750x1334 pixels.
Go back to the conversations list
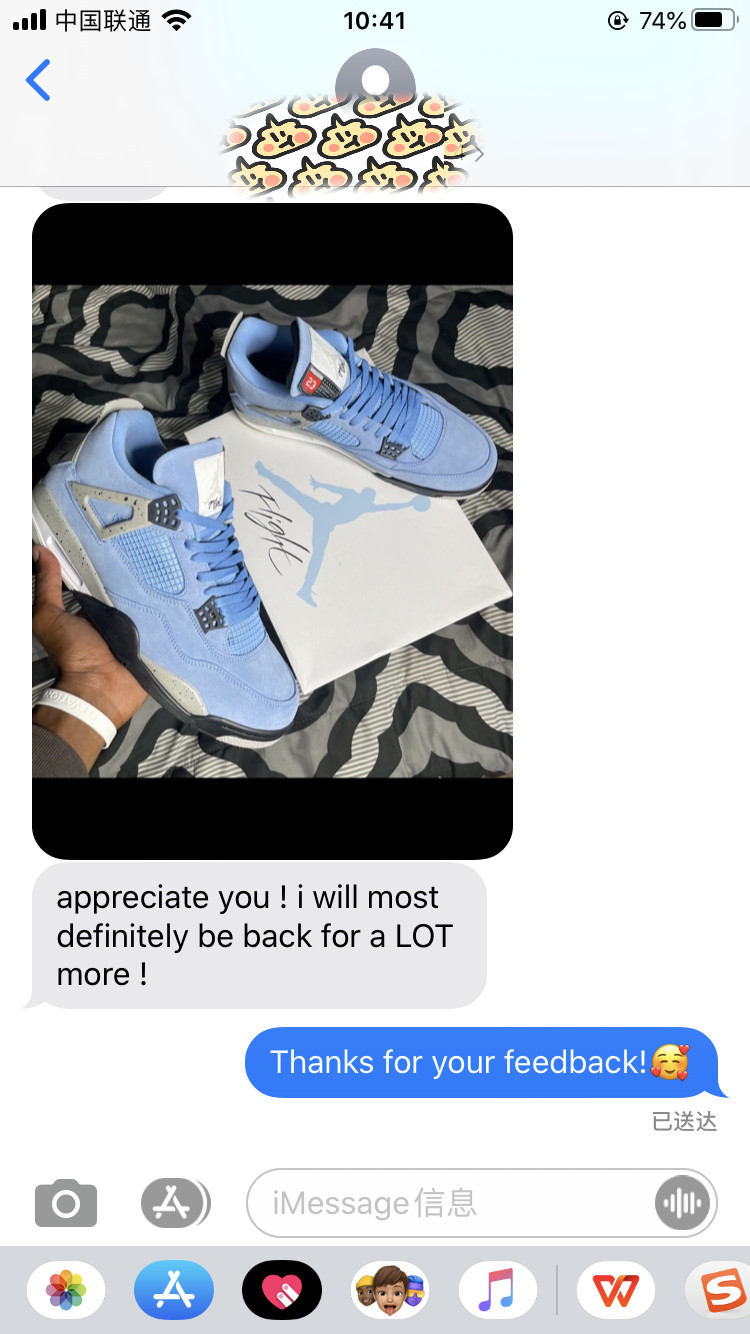click(x=38, y=80)
